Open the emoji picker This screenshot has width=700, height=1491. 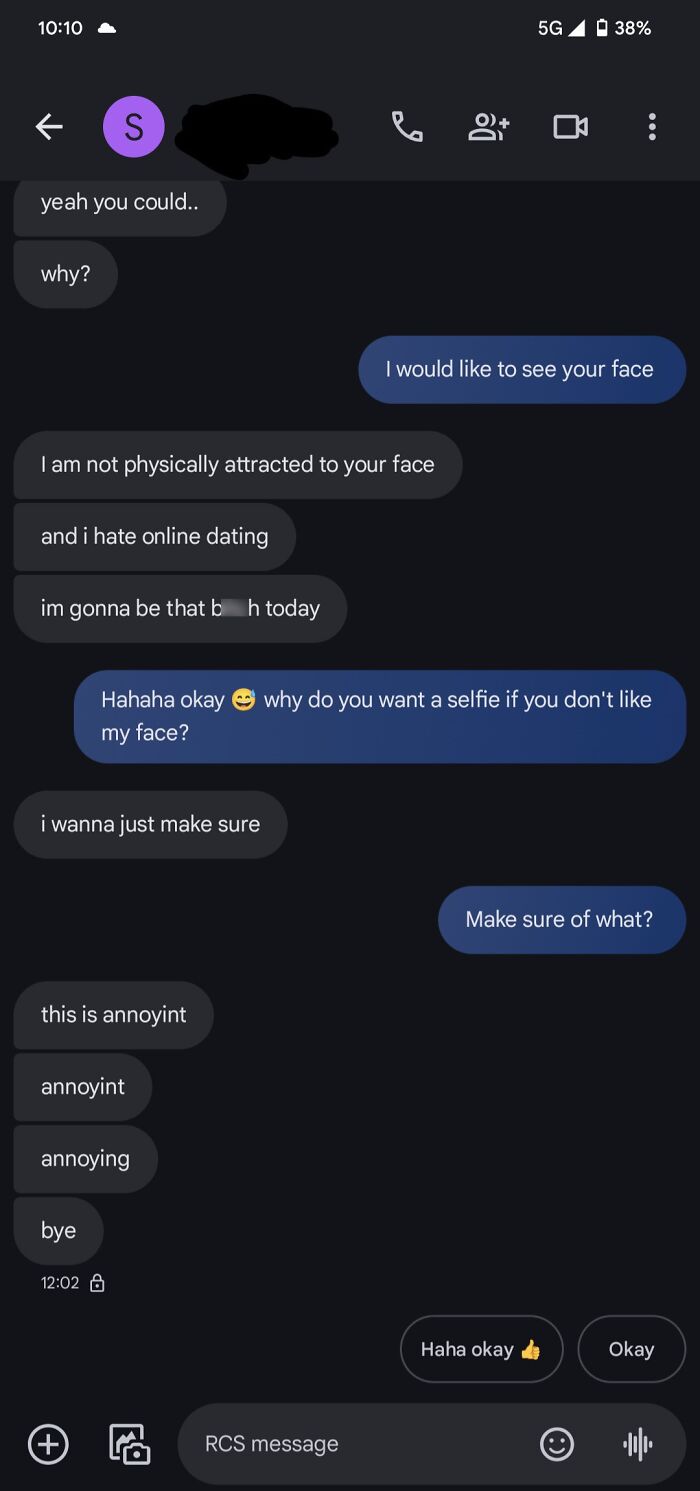[557, 1443]
